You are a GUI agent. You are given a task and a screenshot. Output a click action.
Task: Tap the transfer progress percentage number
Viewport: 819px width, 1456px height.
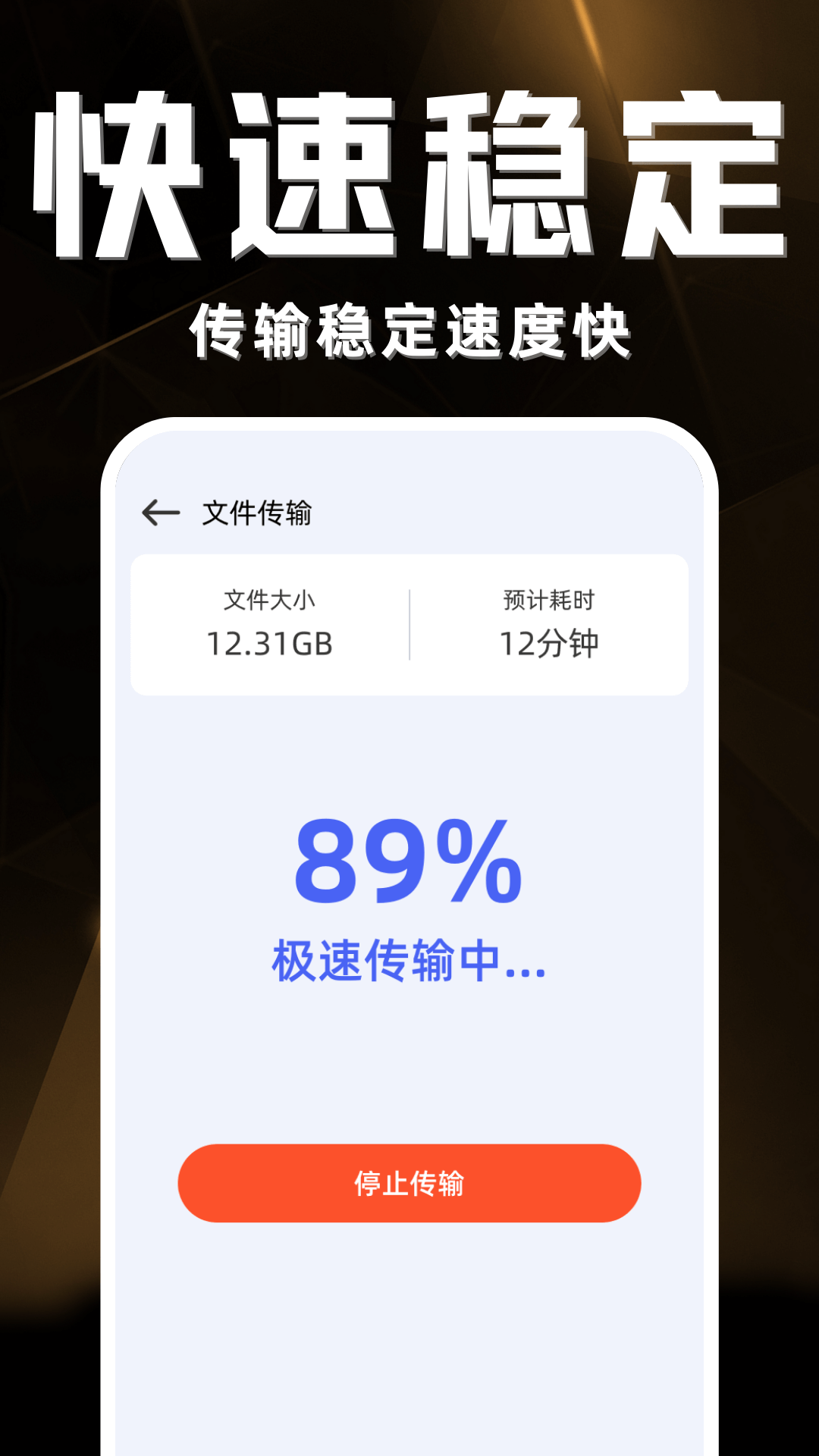[409, 864]
